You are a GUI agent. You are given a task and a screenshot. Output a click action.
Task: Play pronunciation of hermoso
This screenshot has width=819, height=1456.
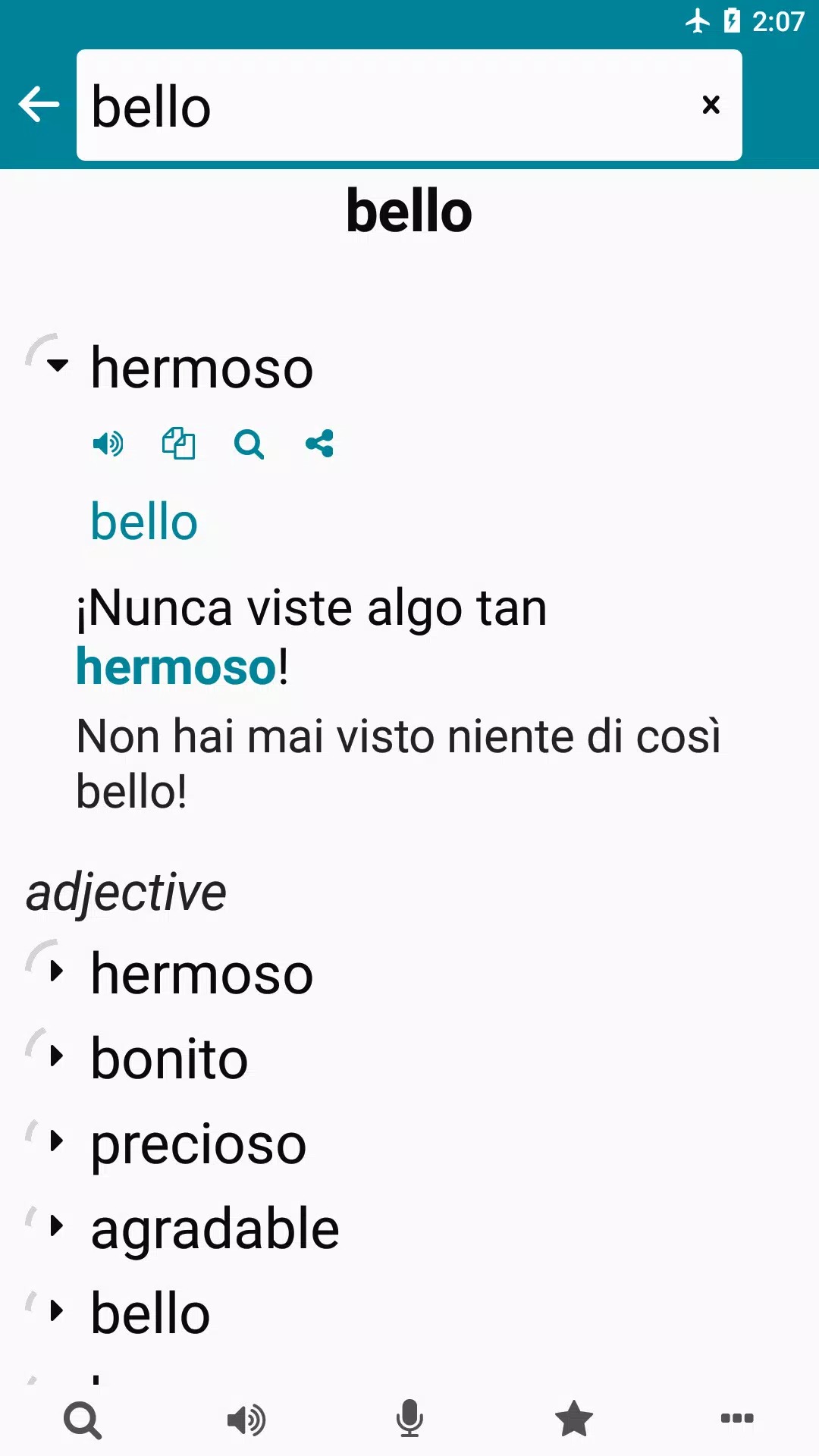click(108, 444)
